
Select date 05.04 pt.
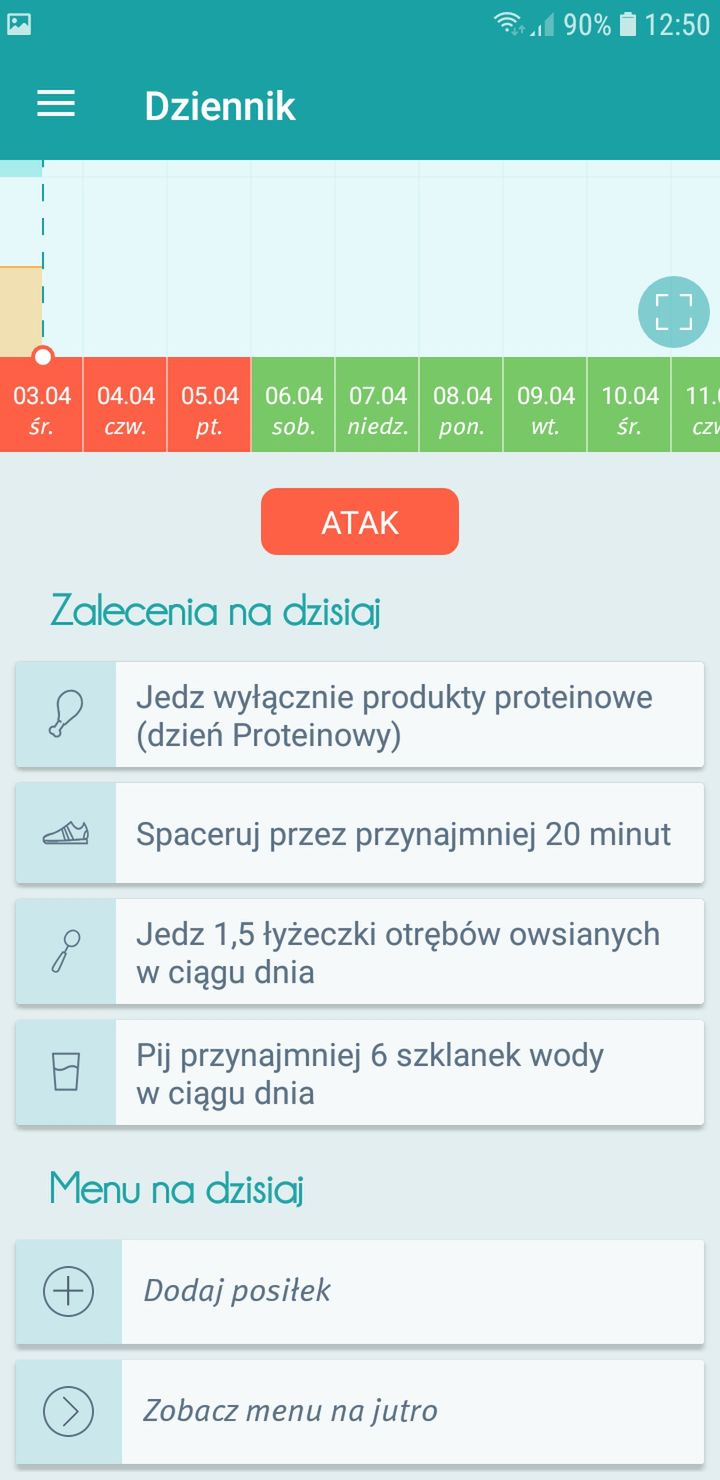click(x=210, y=405)
